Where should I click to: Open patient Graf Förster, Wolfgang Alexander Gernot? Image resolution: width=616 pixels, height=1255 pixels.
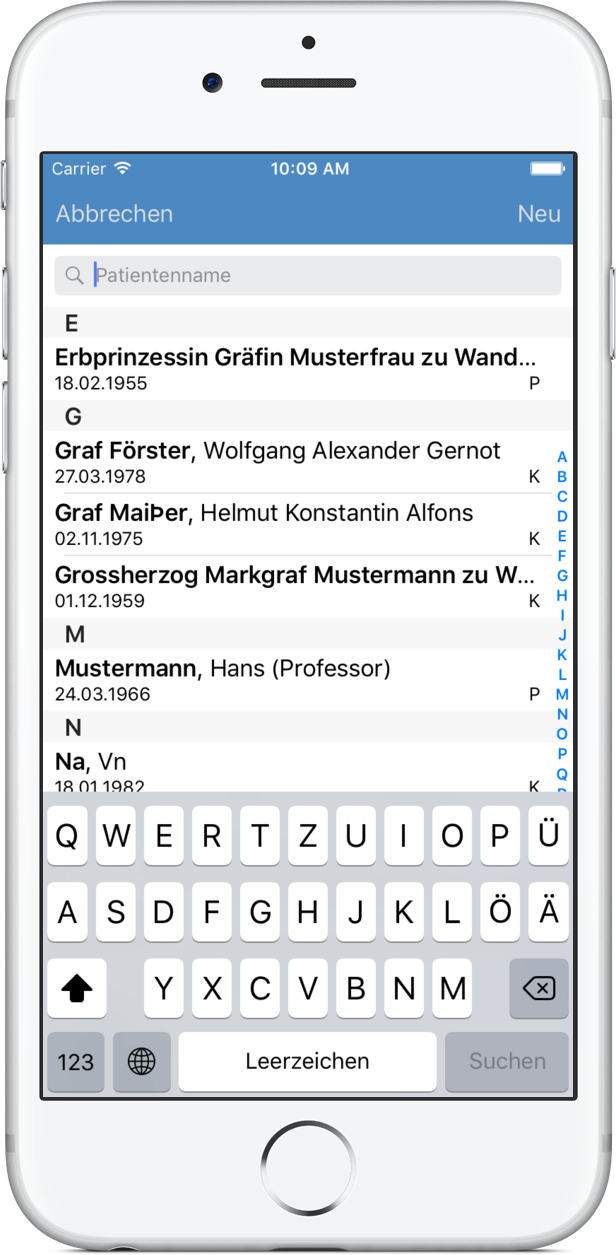click(298, 462)
